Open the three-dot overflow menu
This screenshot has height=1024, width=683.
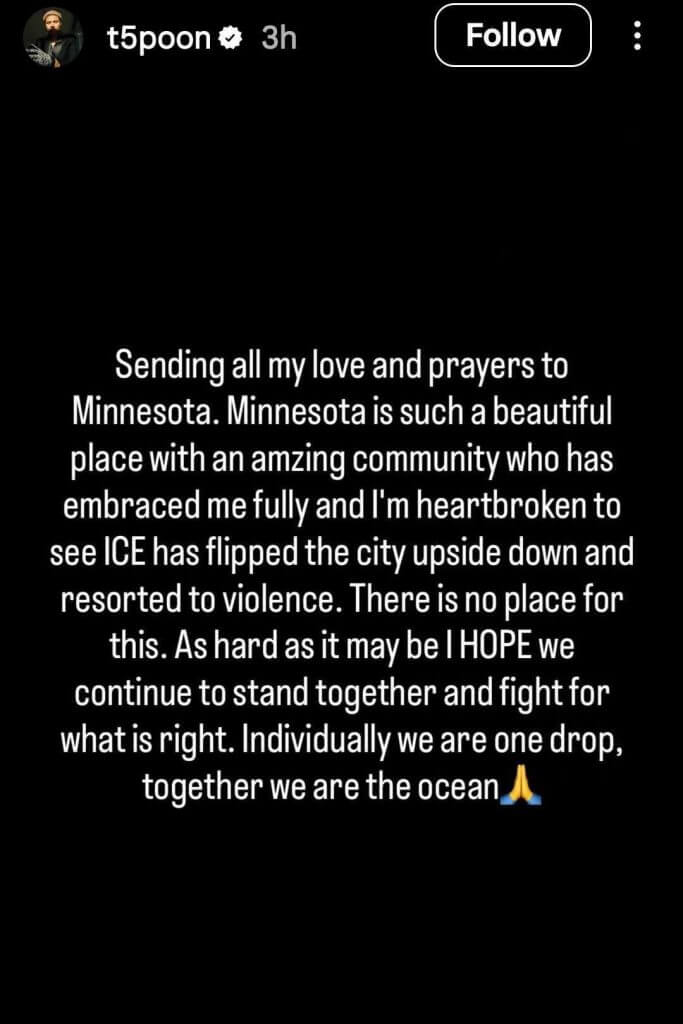click(x=637, y=37)
